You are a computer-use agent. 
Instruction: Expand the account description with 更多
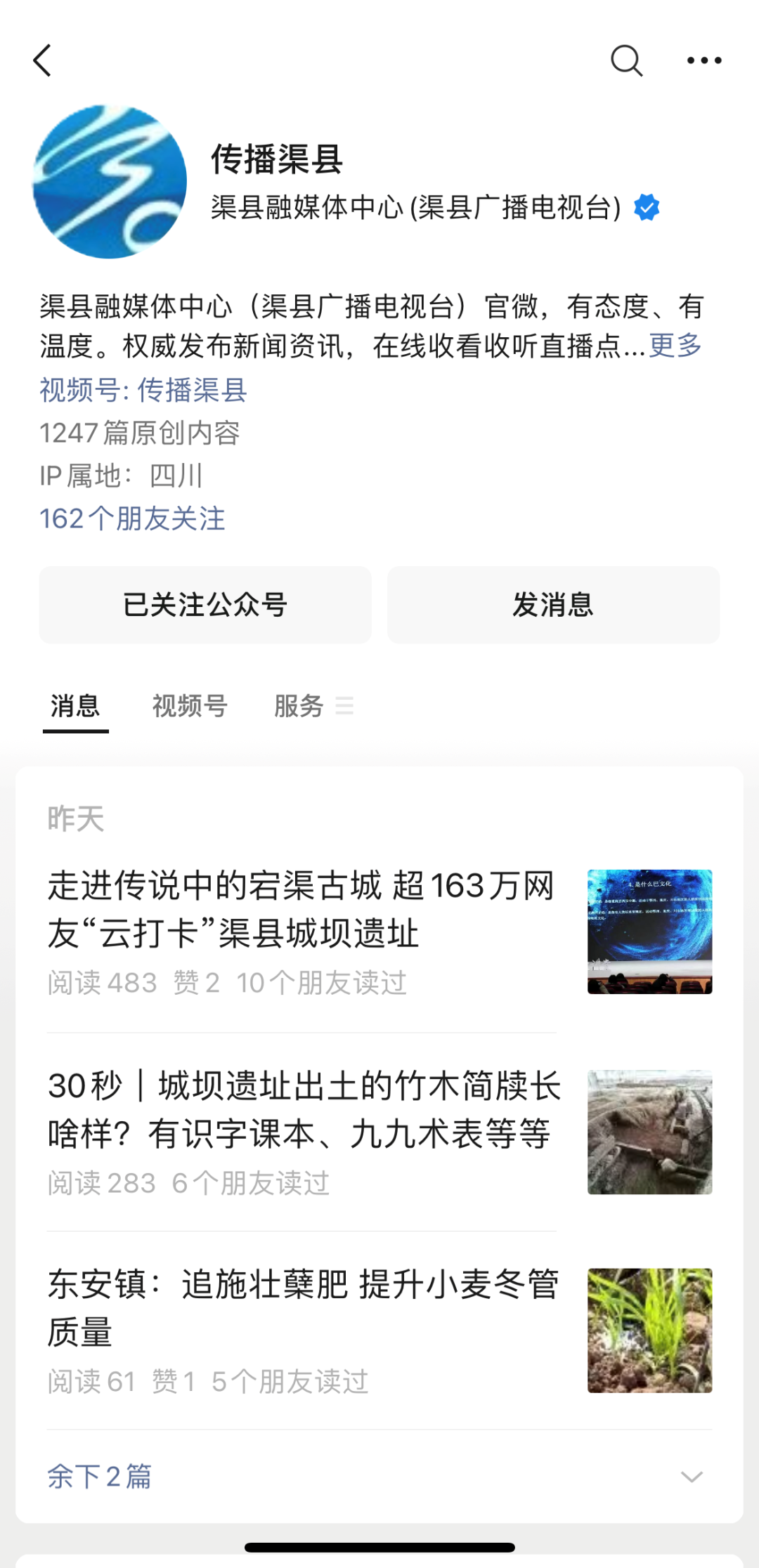[675, 346]
